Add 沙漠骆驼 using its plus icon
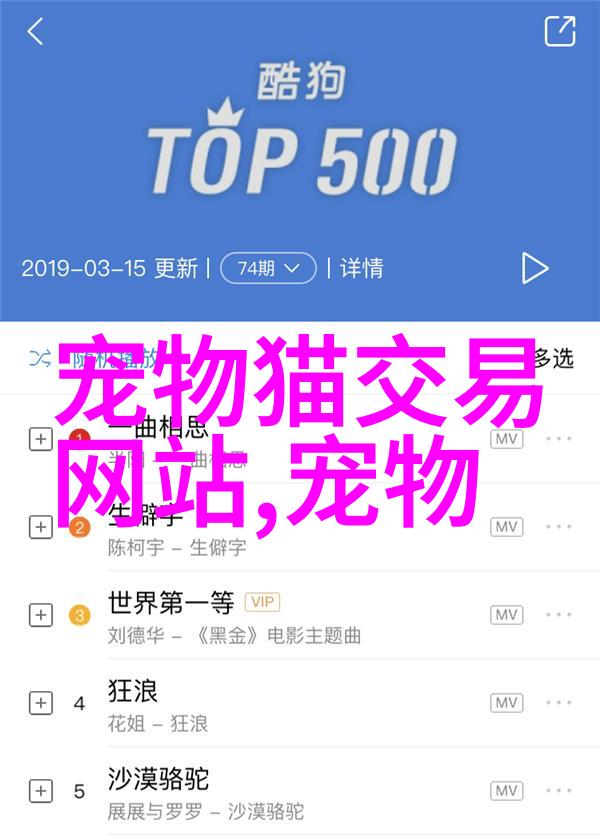 40,791
